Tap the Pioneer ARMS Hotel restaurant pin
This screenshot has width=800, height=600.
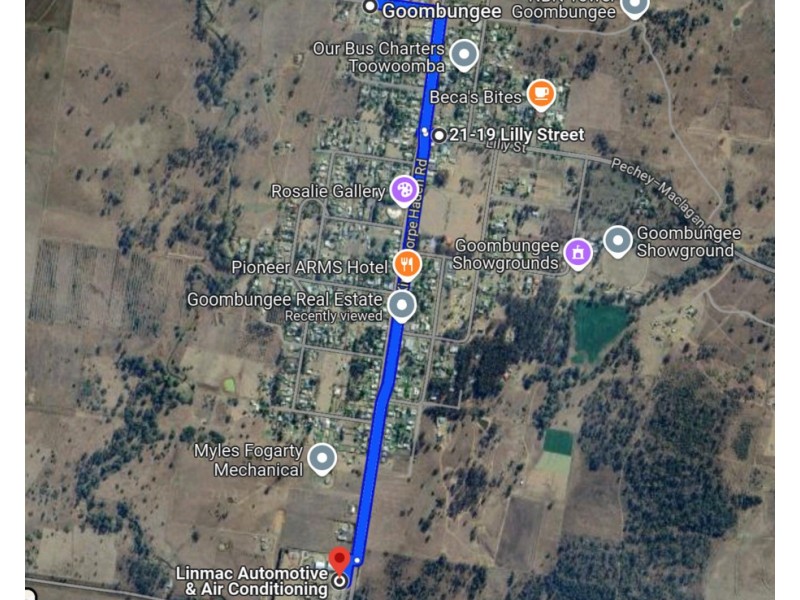[407, 265]
